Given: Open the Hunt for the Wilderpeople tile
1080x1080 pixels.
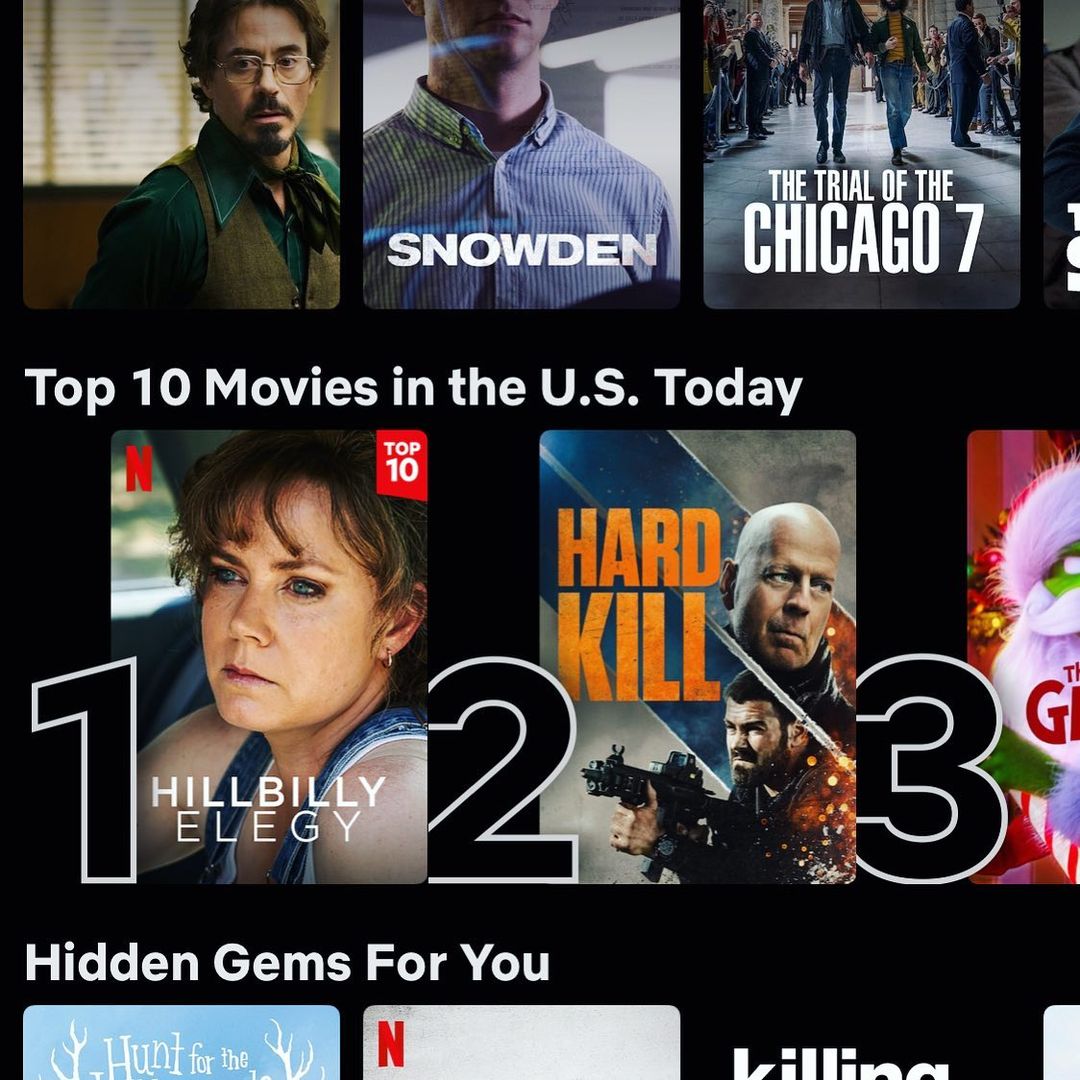Looking at the screenshot, I should [181, 1043].
